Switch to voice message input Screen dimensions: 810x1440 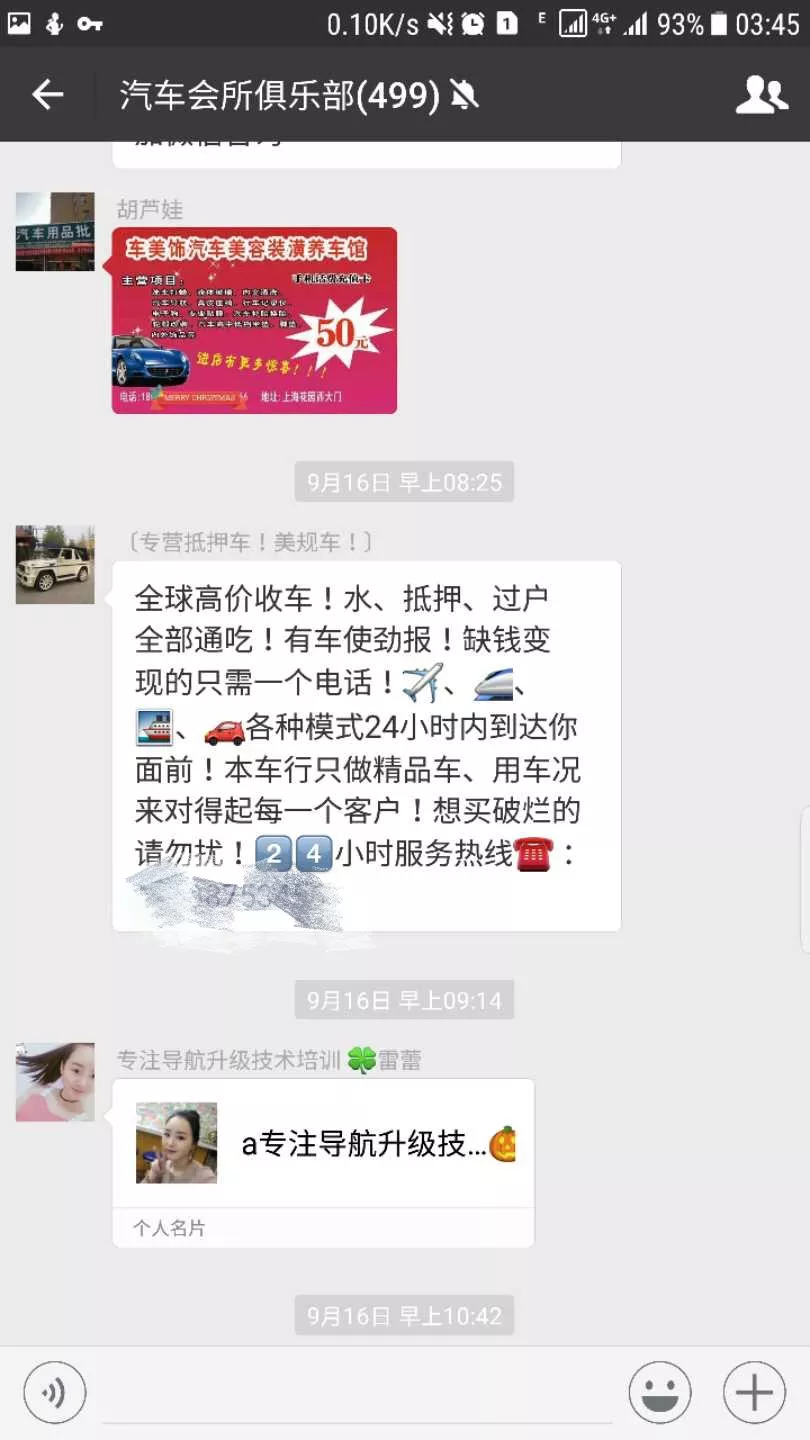55,1392
